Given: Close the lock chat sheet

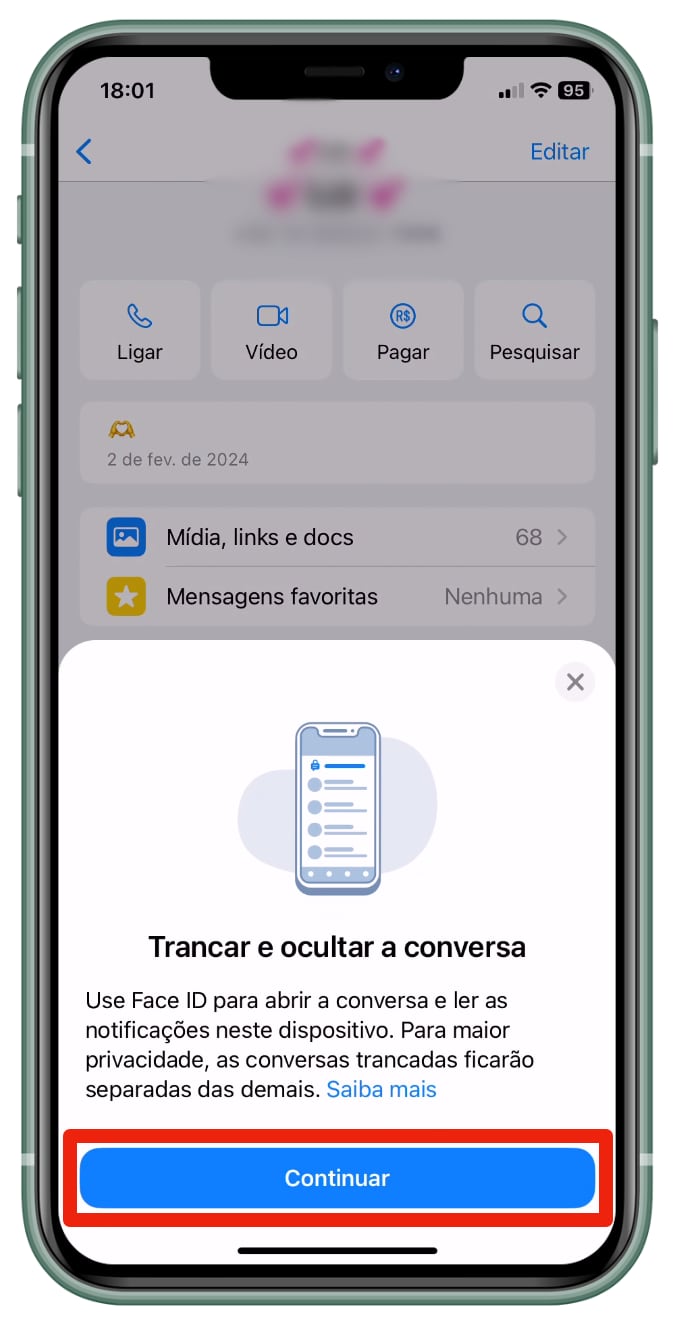Looking at the screenshot, I should (575, 682).
